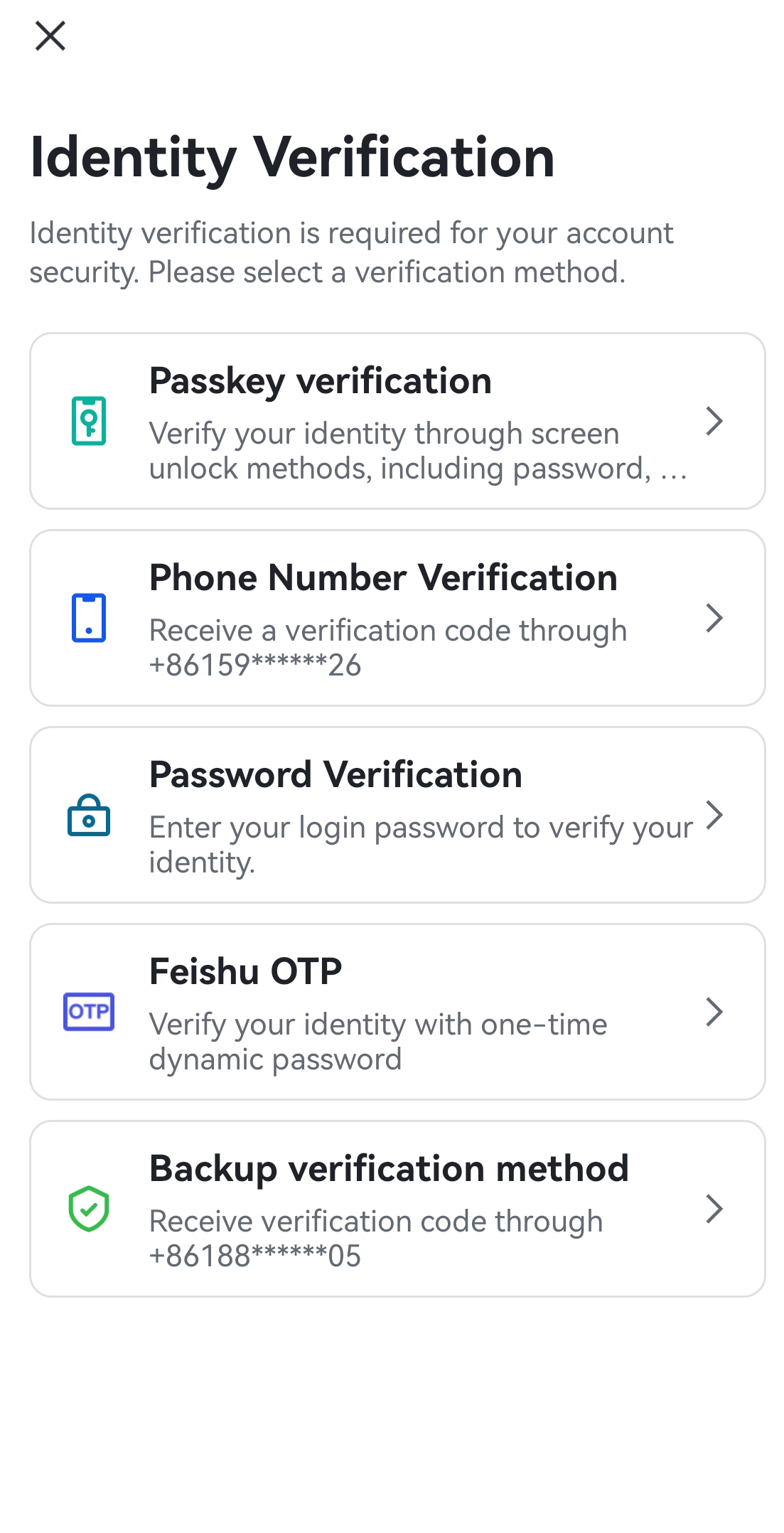This screenshot has width=784, height=1533.
Task: Click the Identity Verification heading
Action: point(293,158)
